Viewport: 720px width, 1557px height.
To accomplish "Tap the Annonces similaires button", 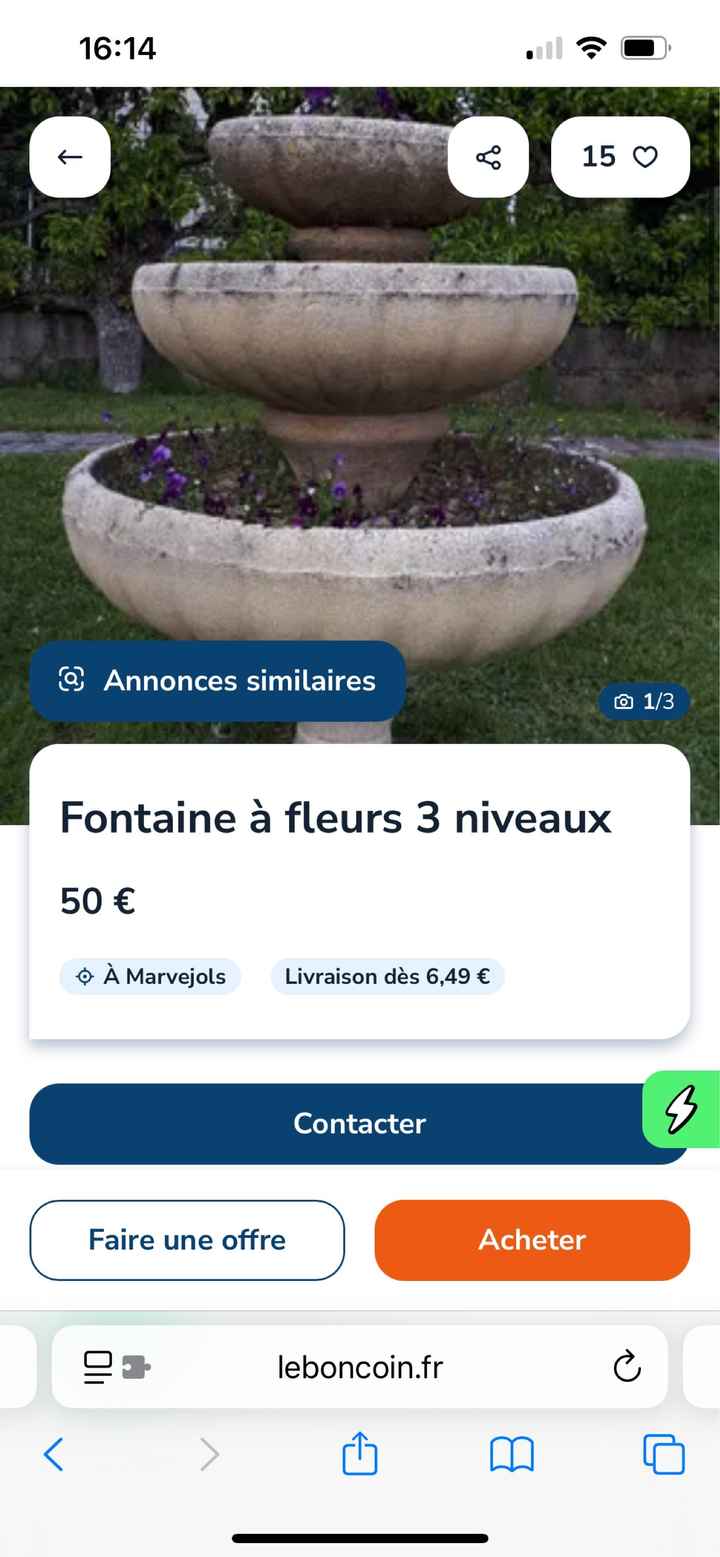I will (217, 681).
